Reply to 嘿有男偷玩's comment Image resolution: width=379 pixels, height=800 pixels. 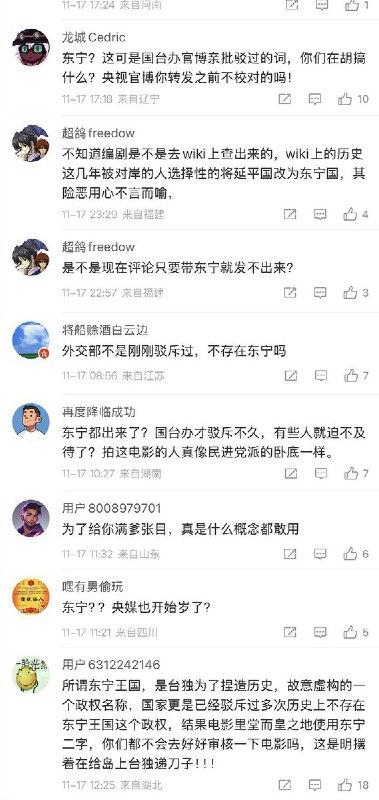[320, 633]
